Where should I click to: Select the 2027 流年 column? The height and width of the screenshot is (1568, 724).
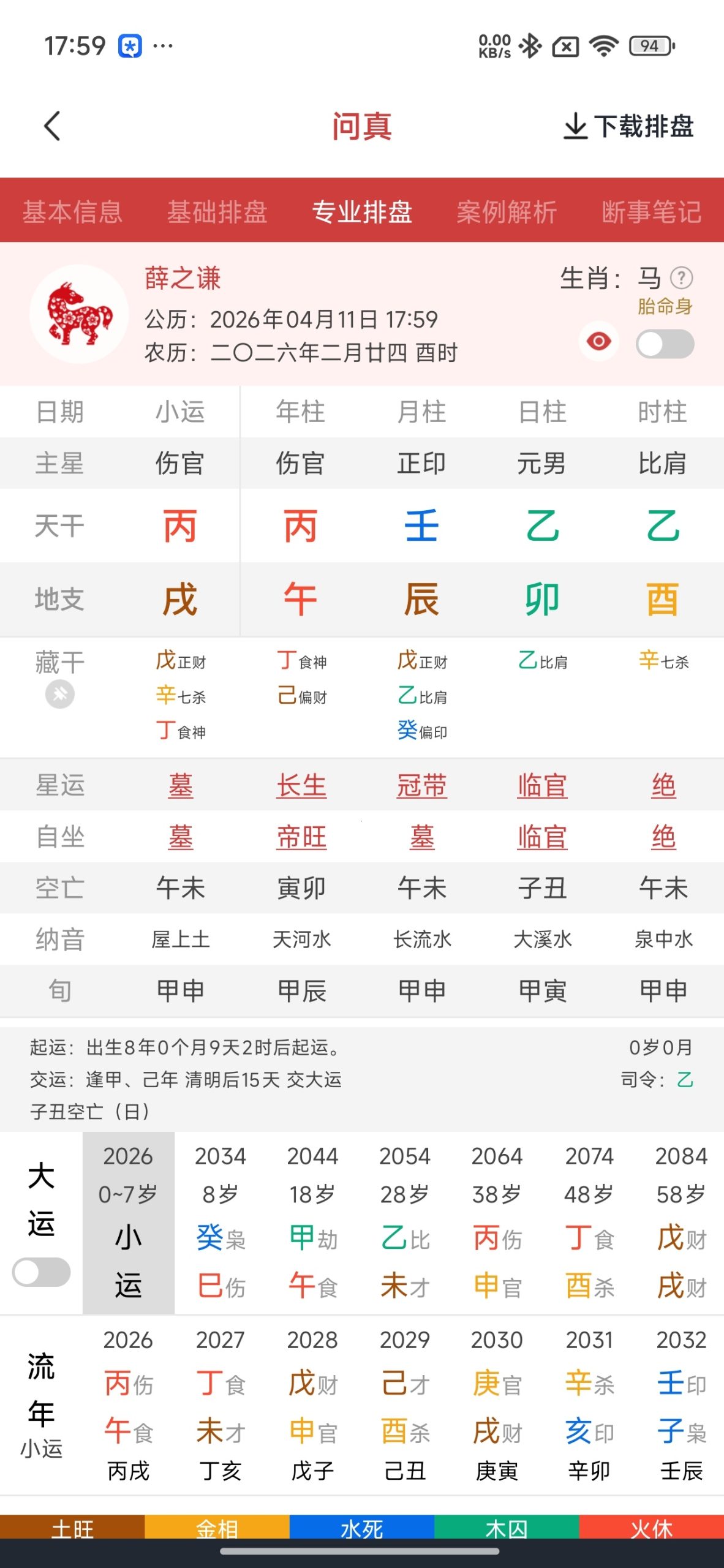click(221, 1396)
